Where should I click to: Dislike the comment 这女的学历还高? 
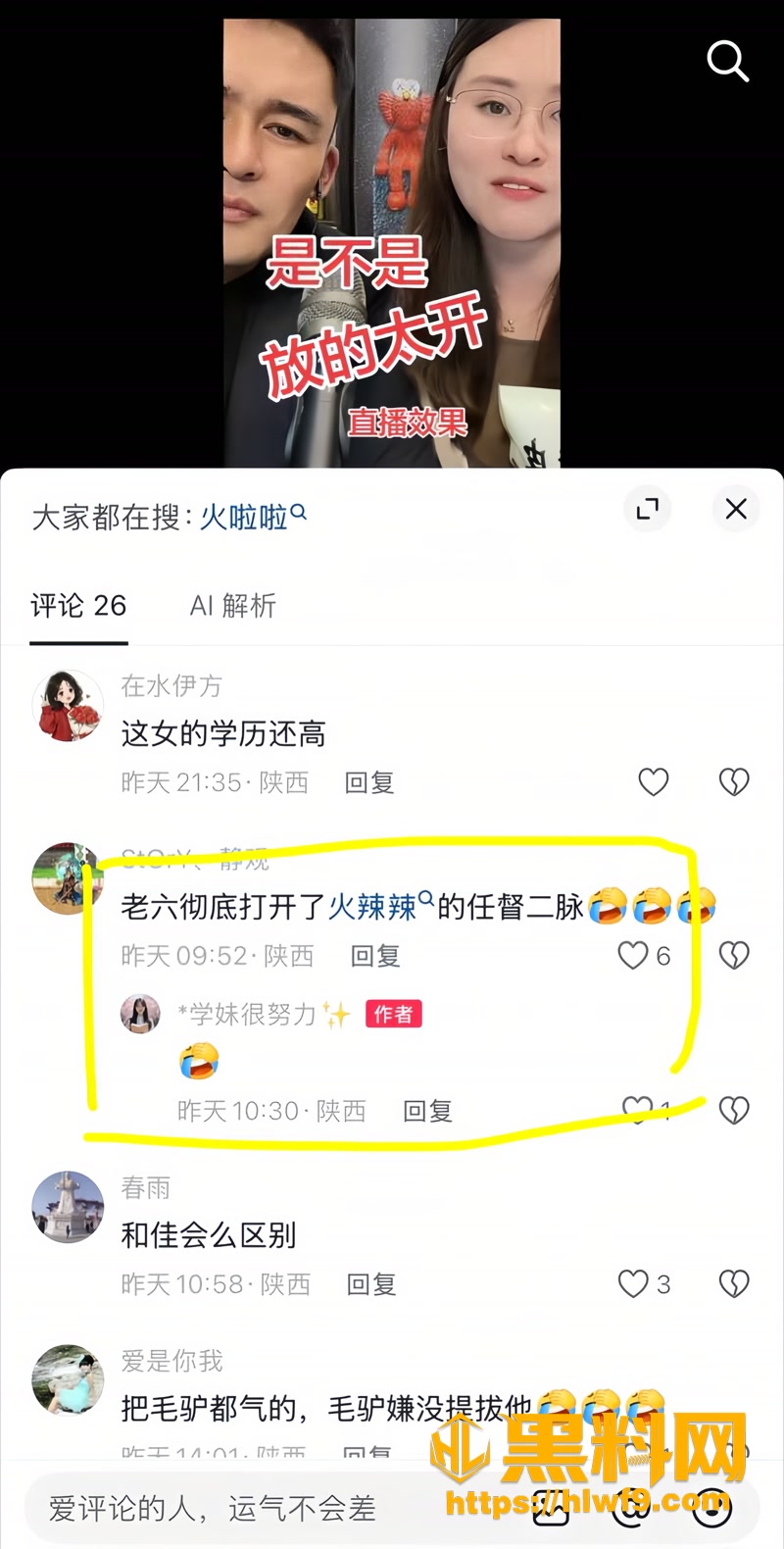734,781
